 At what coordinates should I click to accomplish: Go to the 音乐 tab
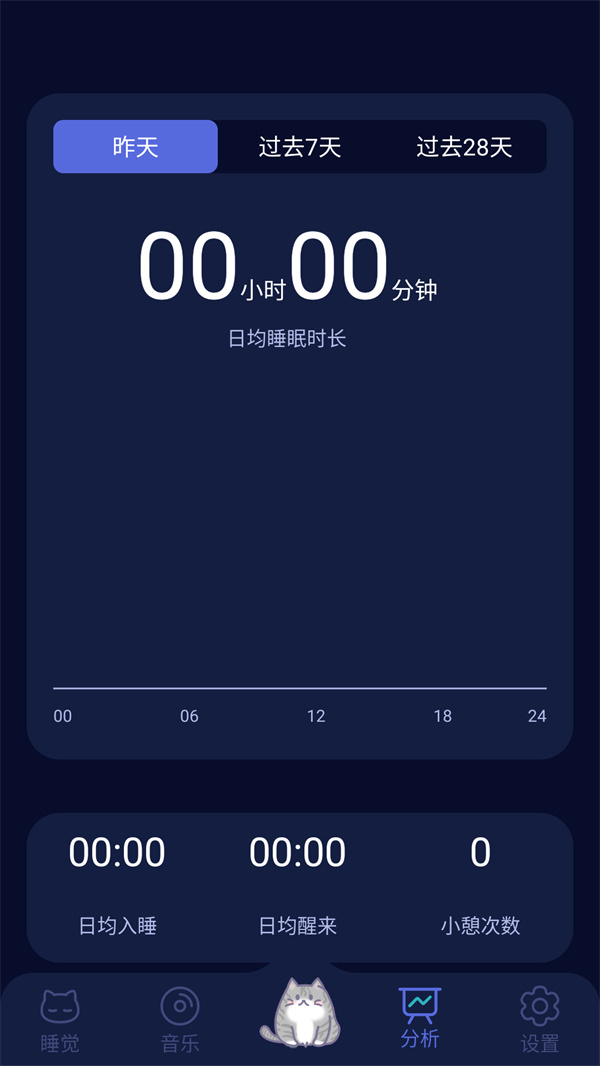coord(180,1018)
